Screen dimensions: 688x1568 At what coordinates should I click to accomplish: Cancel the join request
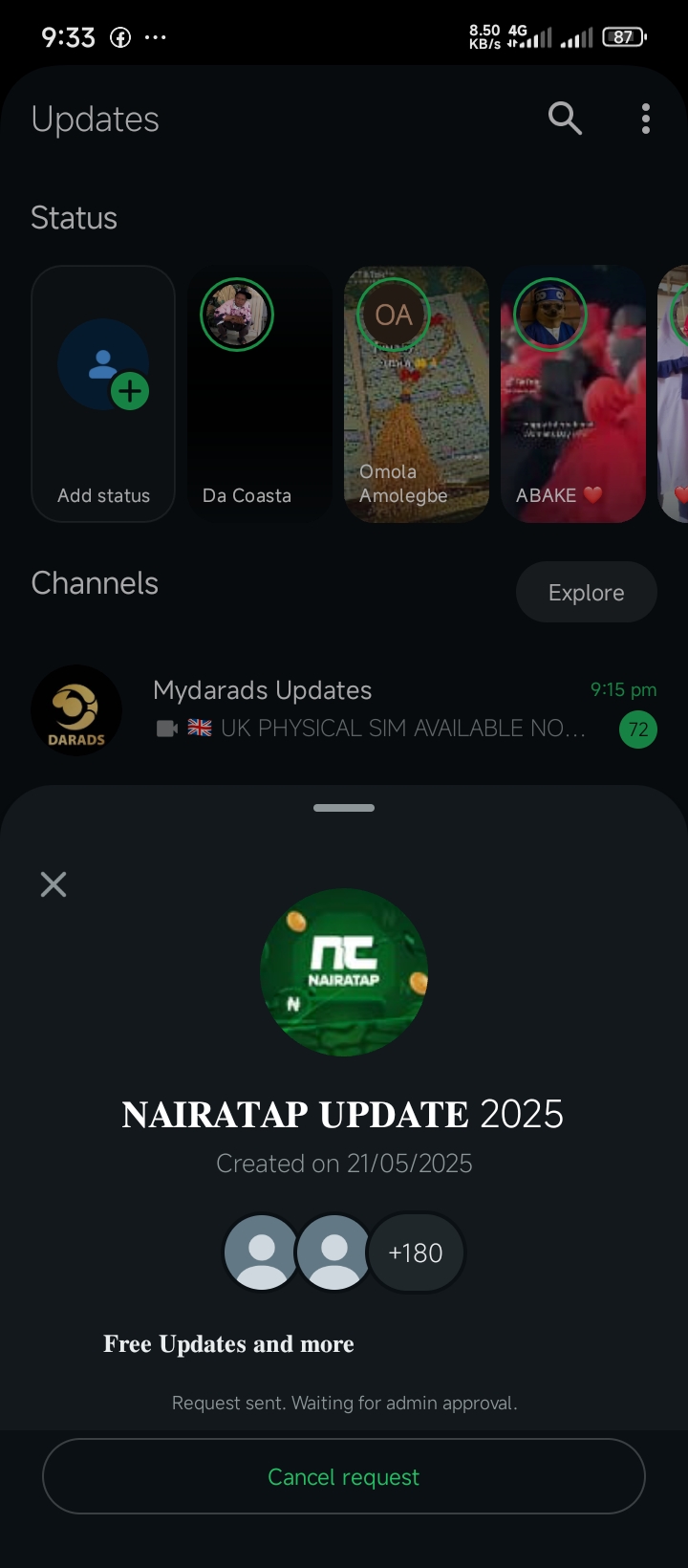point(344,1476)
